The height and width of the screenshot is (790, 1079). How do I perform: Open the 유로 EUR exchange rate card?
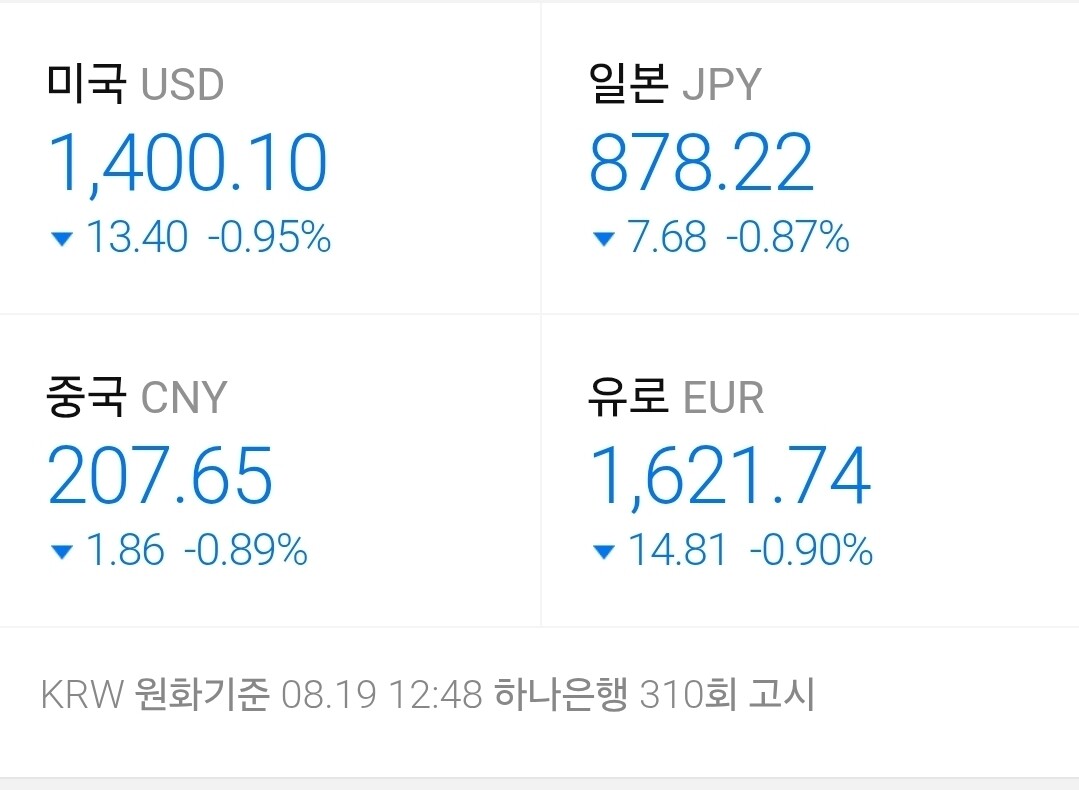click(810, 470)
